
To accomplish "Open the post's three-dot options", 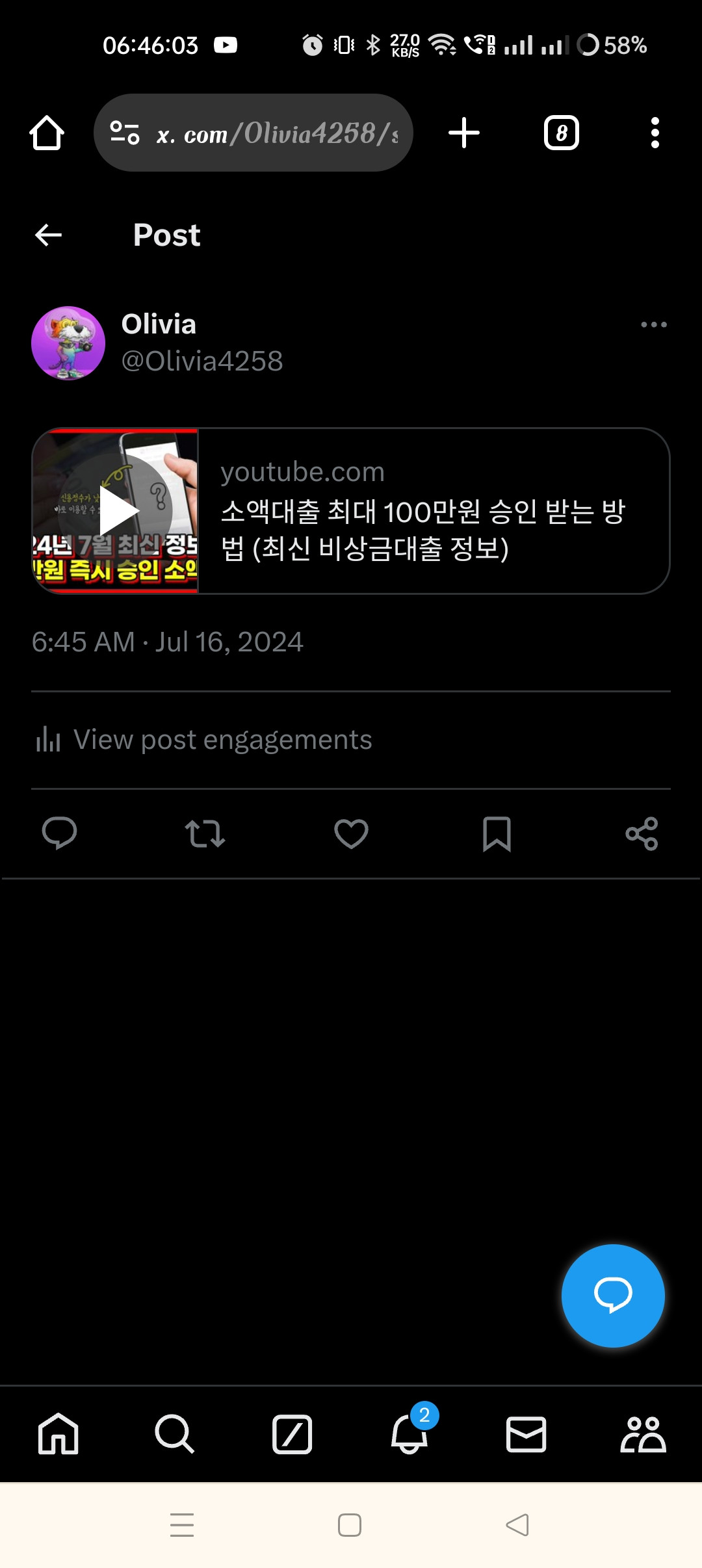I will click(x=654, y=324).
